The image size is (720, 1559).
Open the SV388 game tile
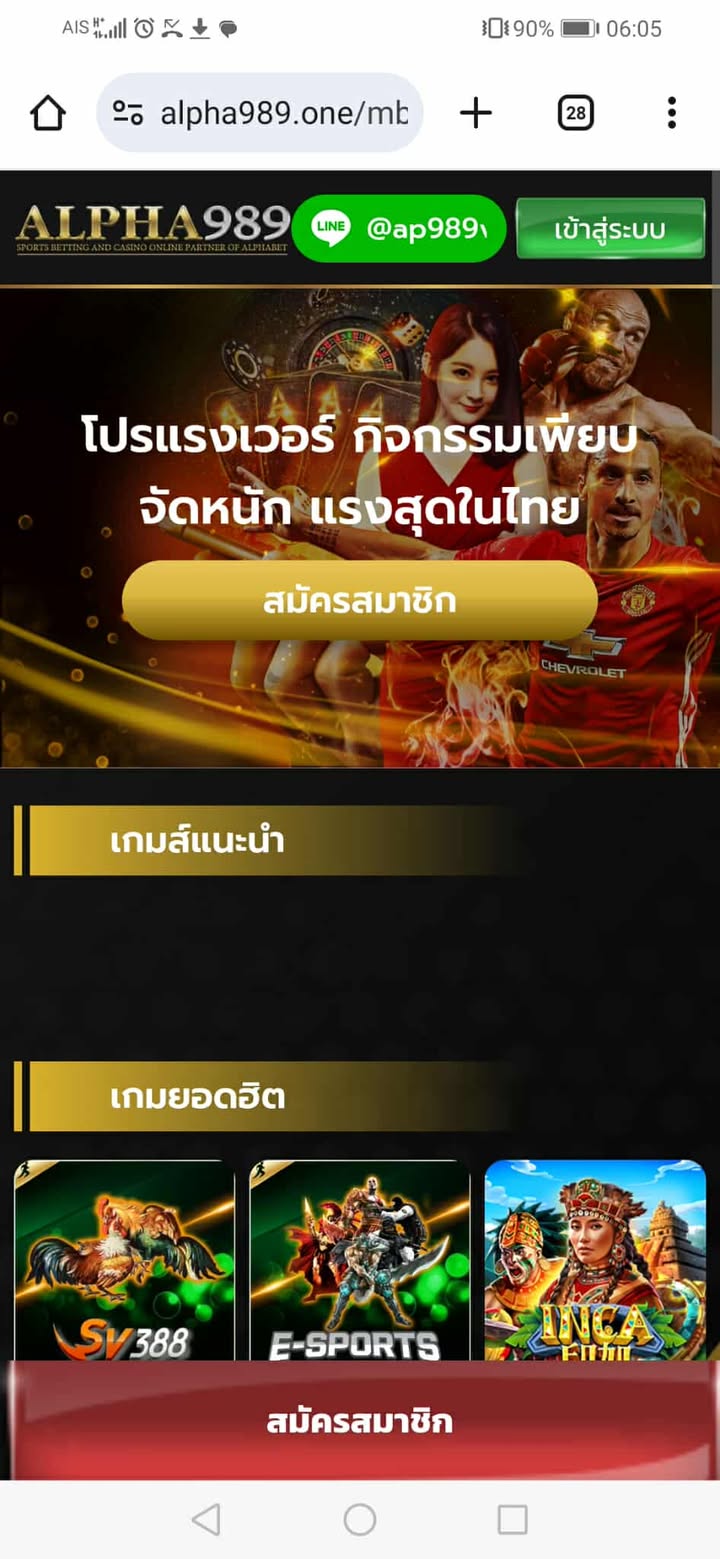click(124, 1260)
